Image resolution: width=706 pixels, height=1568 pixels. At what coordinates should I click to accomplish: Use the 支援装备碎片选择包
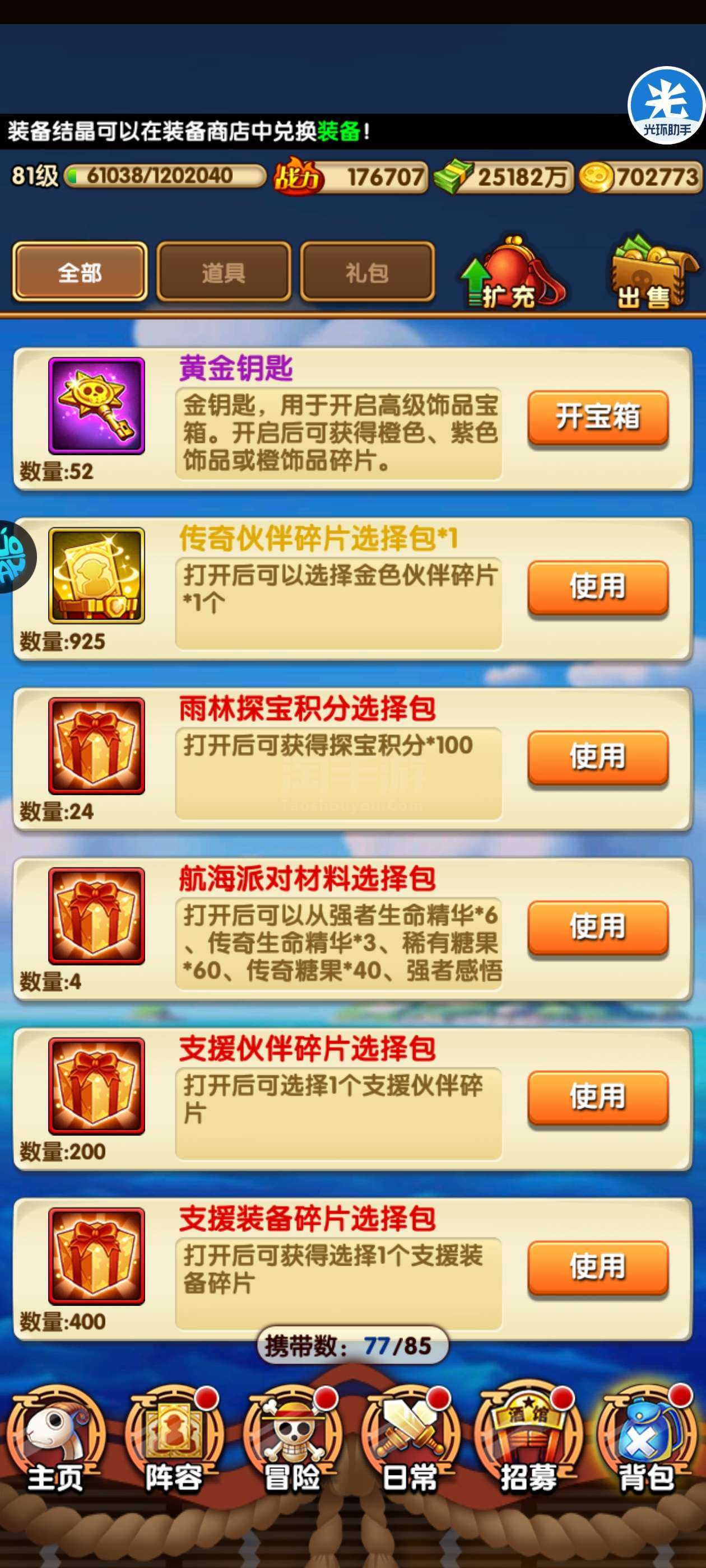597,1267
